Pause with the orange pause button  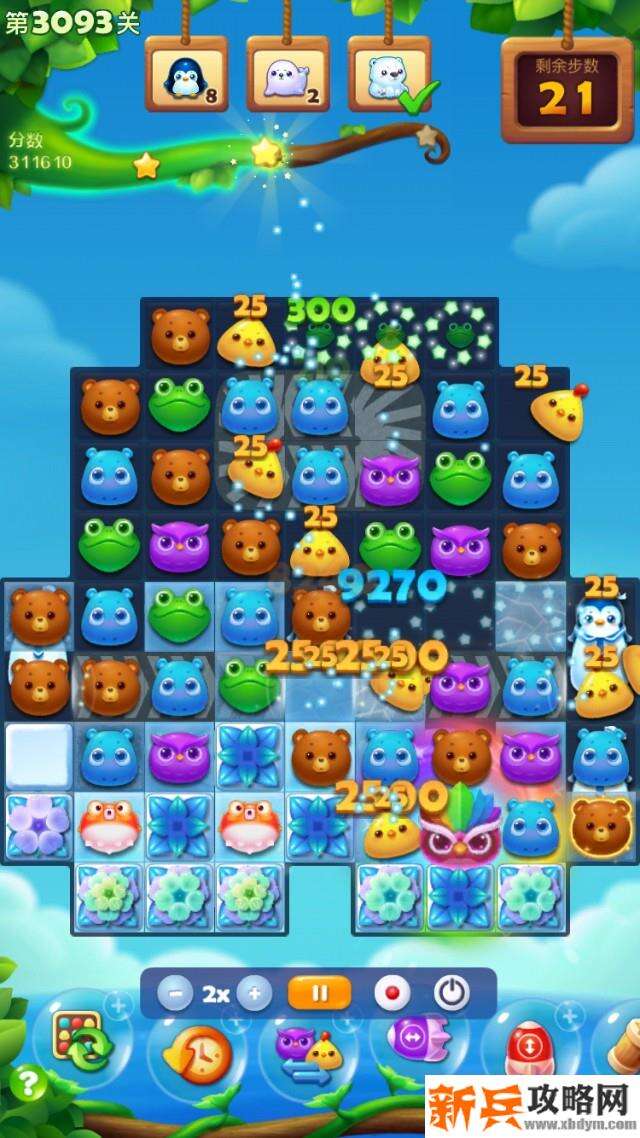pos(320,994)
